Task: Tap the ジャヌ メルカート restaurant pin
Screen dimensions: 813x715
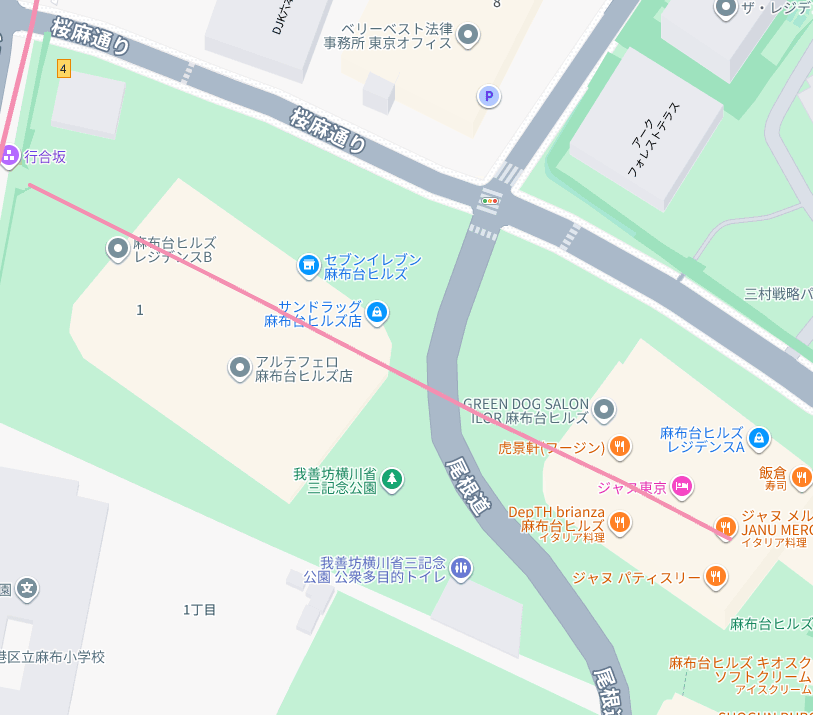Action: click(x=727, y=527)
